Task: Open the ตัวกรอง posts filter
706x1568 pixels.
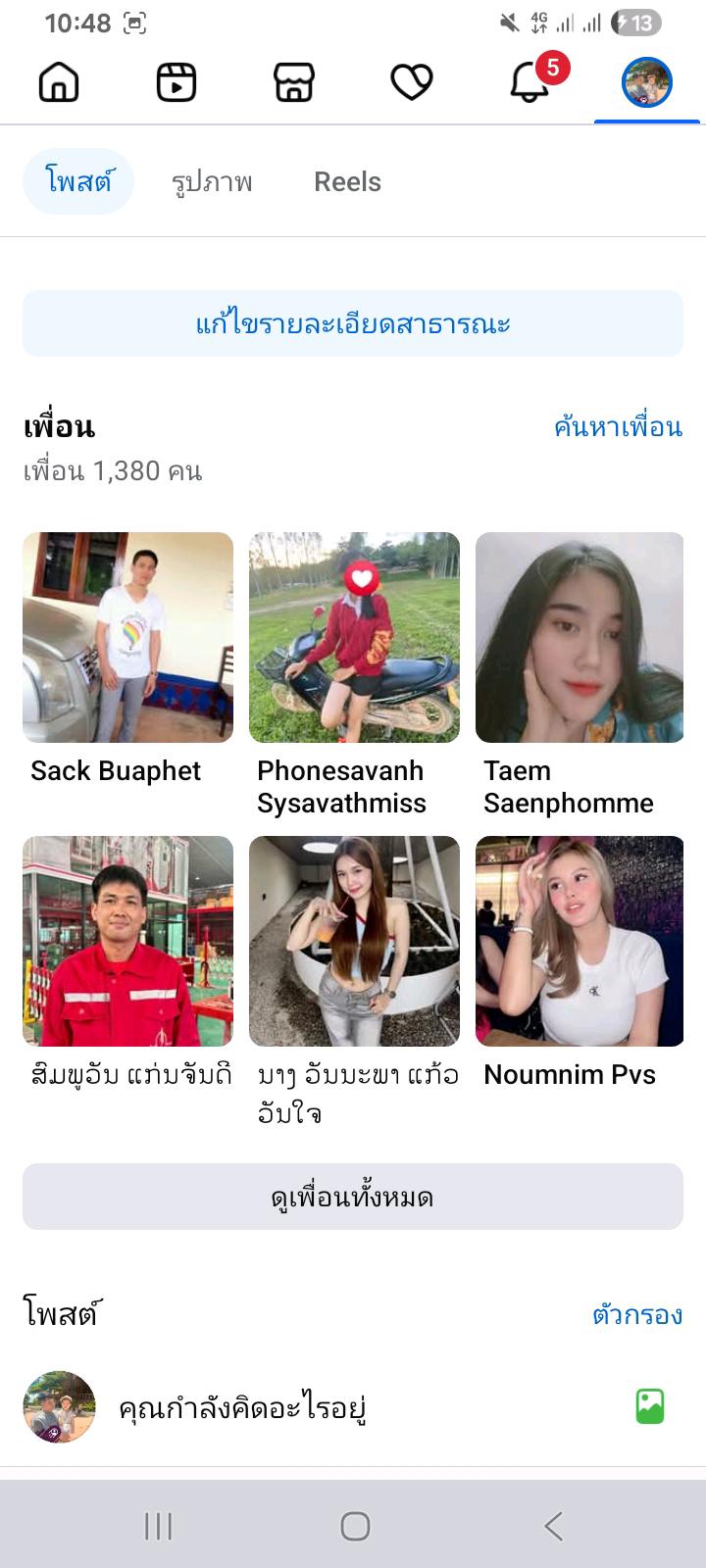Action: tap(637, 1314)
